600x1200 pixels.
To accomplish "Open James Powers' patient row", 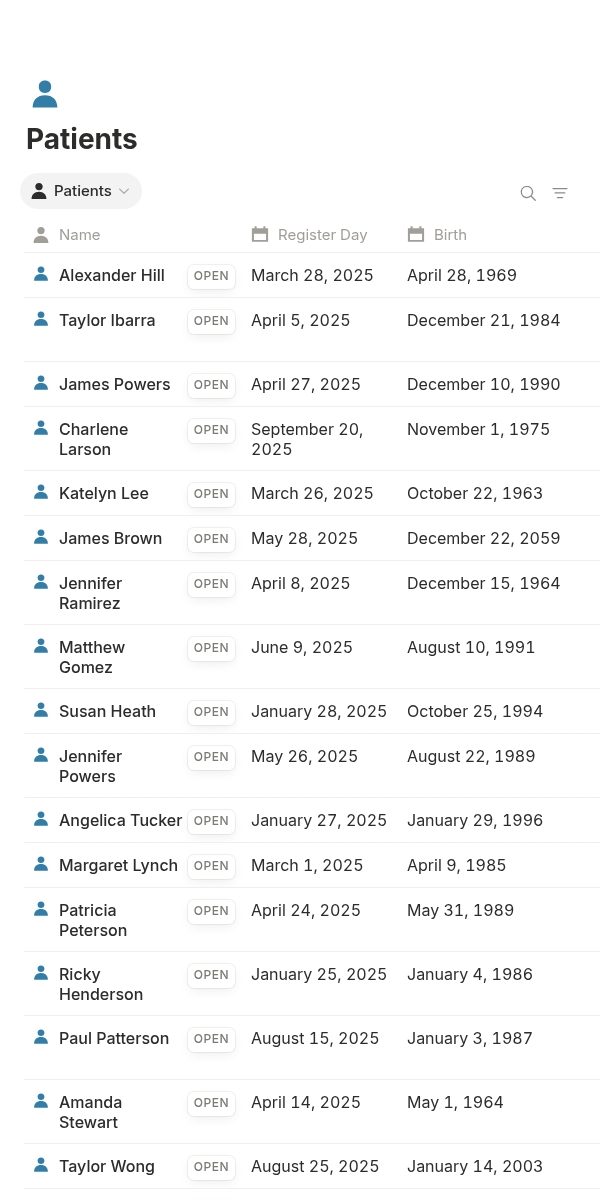I will click(x=115, y=384).
